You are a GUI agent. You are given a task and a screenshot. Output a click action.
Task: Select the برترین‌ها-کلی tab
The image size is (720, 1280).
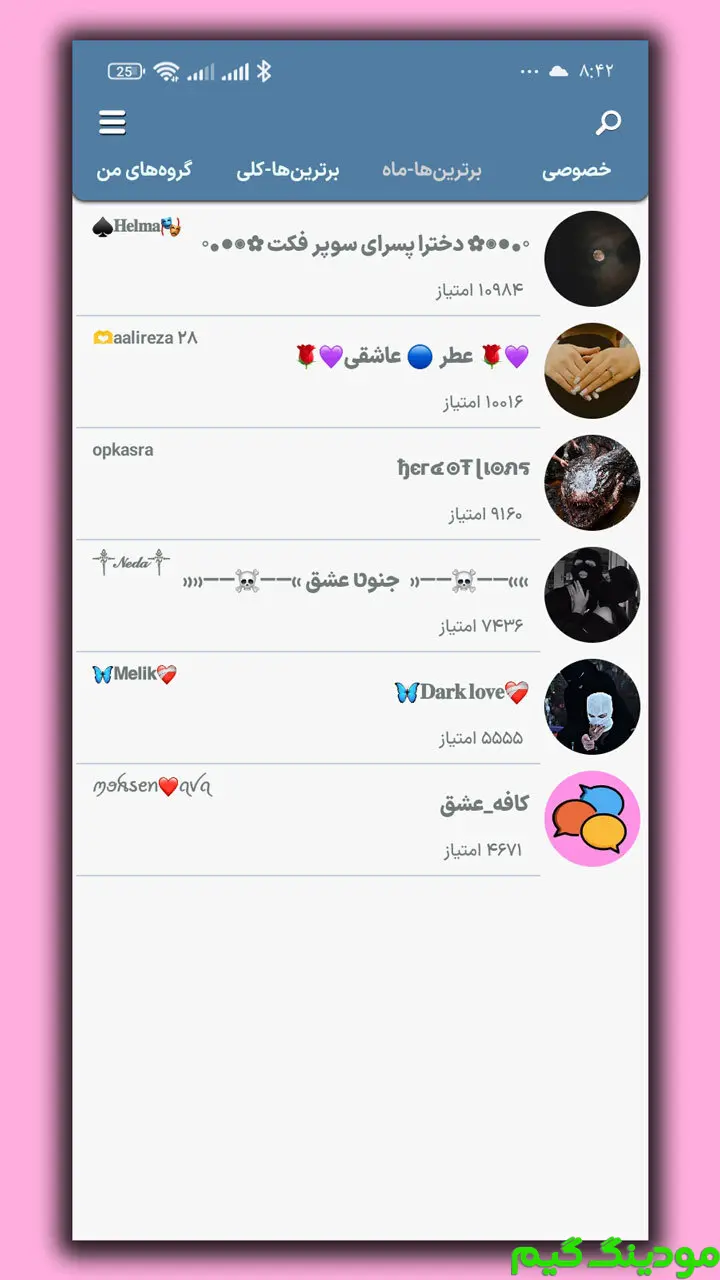tap(288, 171)
